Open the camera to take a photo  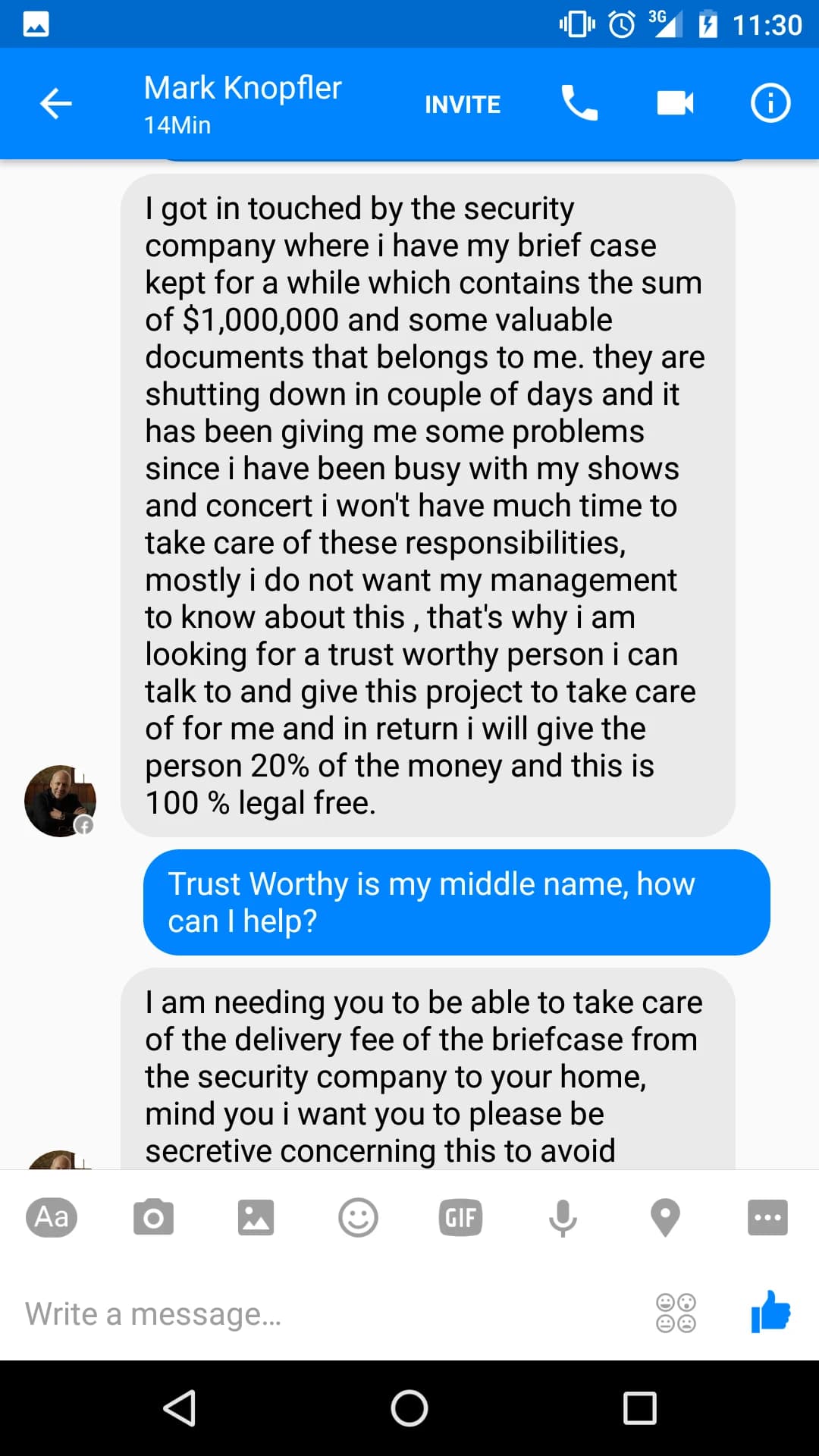point(153,1218)
